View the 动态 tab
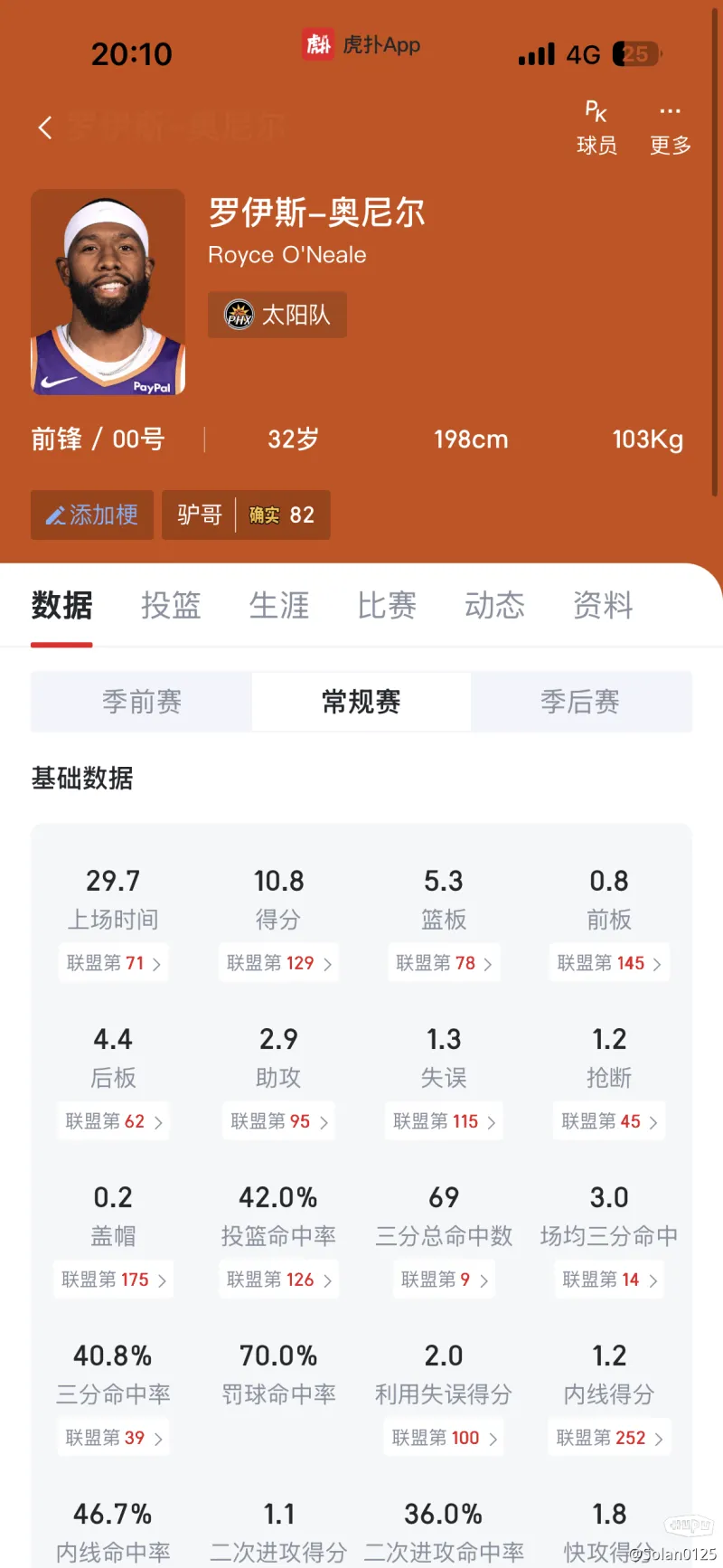 point(494,605)
